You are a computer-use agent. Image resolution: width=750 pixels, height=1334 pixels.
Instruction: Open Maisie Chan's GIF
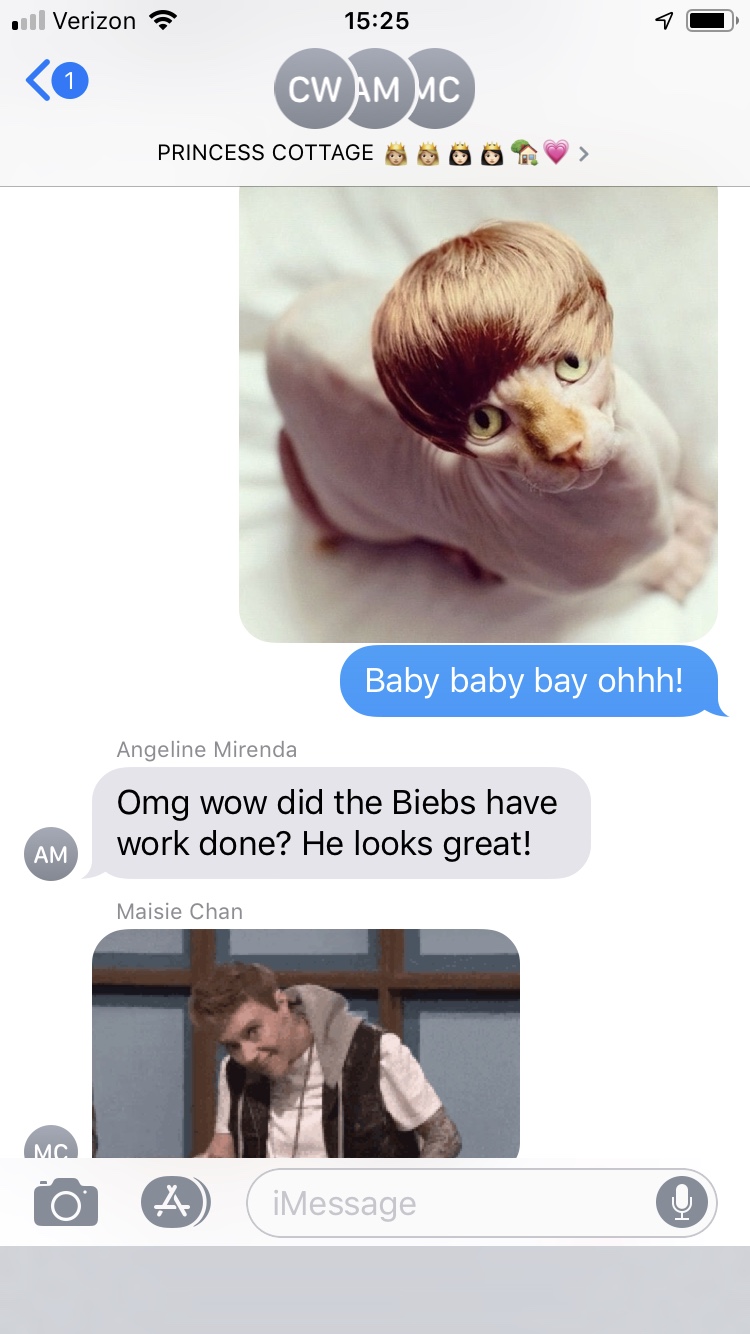306,1043
